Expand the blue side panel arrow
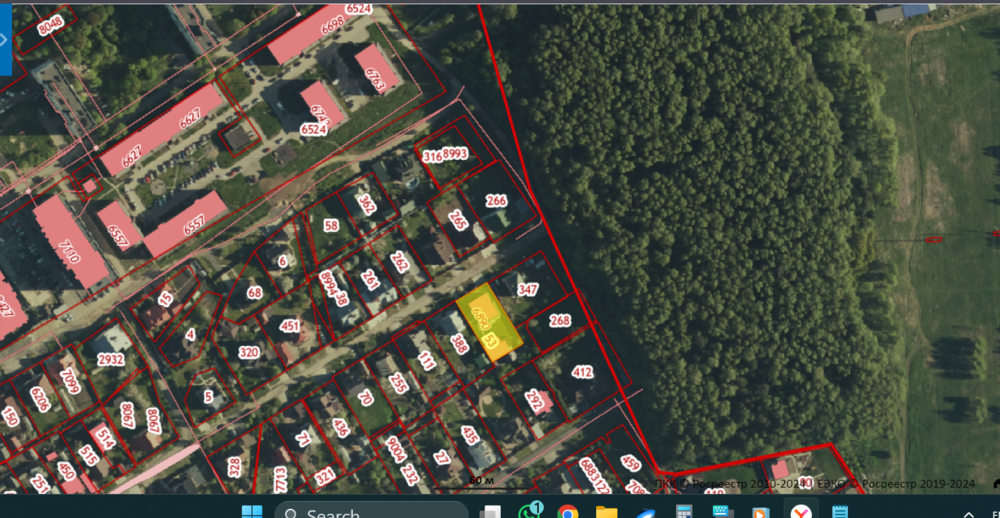 click(5, 40)
